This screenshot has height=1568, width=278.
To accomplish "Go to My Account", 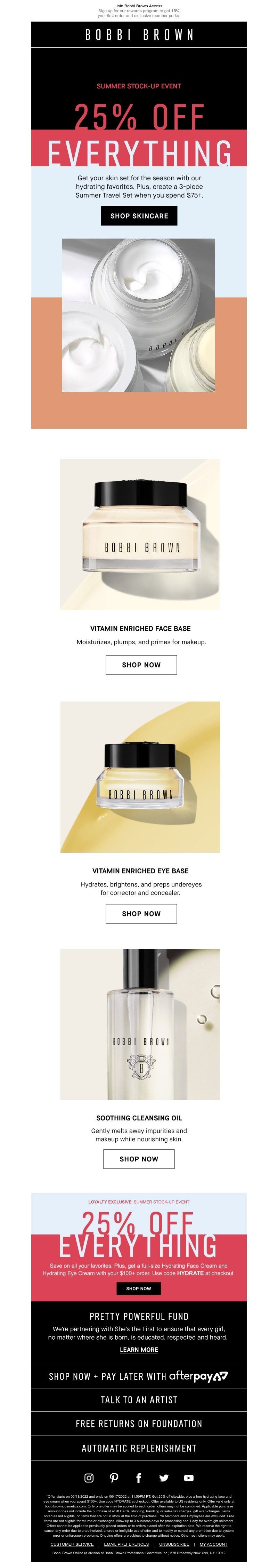I will 213,1544.
